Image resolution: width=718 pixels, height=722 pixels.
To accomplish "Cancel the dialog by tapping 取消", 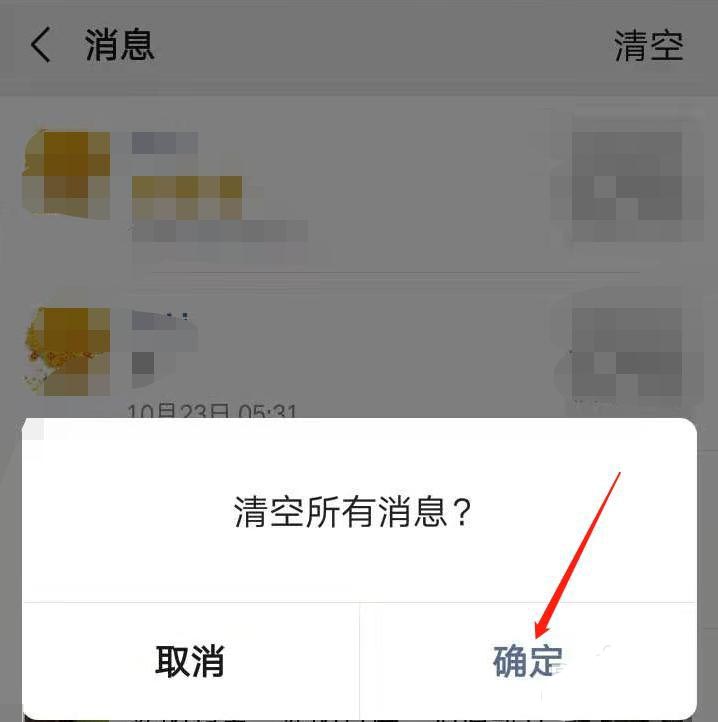I will 190,661.
